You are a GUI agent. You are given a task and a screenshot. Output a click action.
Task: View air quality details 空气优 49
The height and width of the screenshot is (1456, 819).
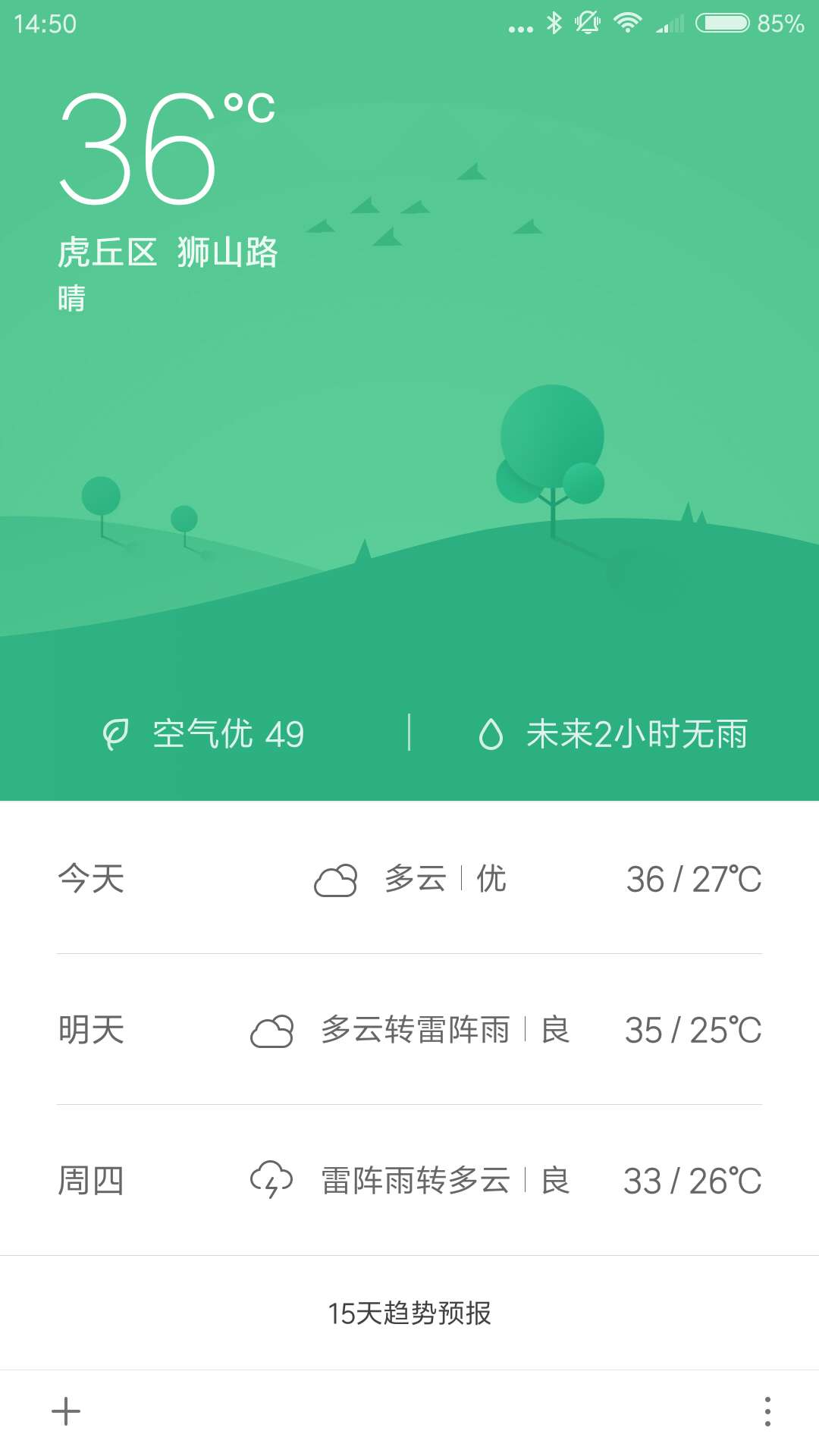coord(205,734)
